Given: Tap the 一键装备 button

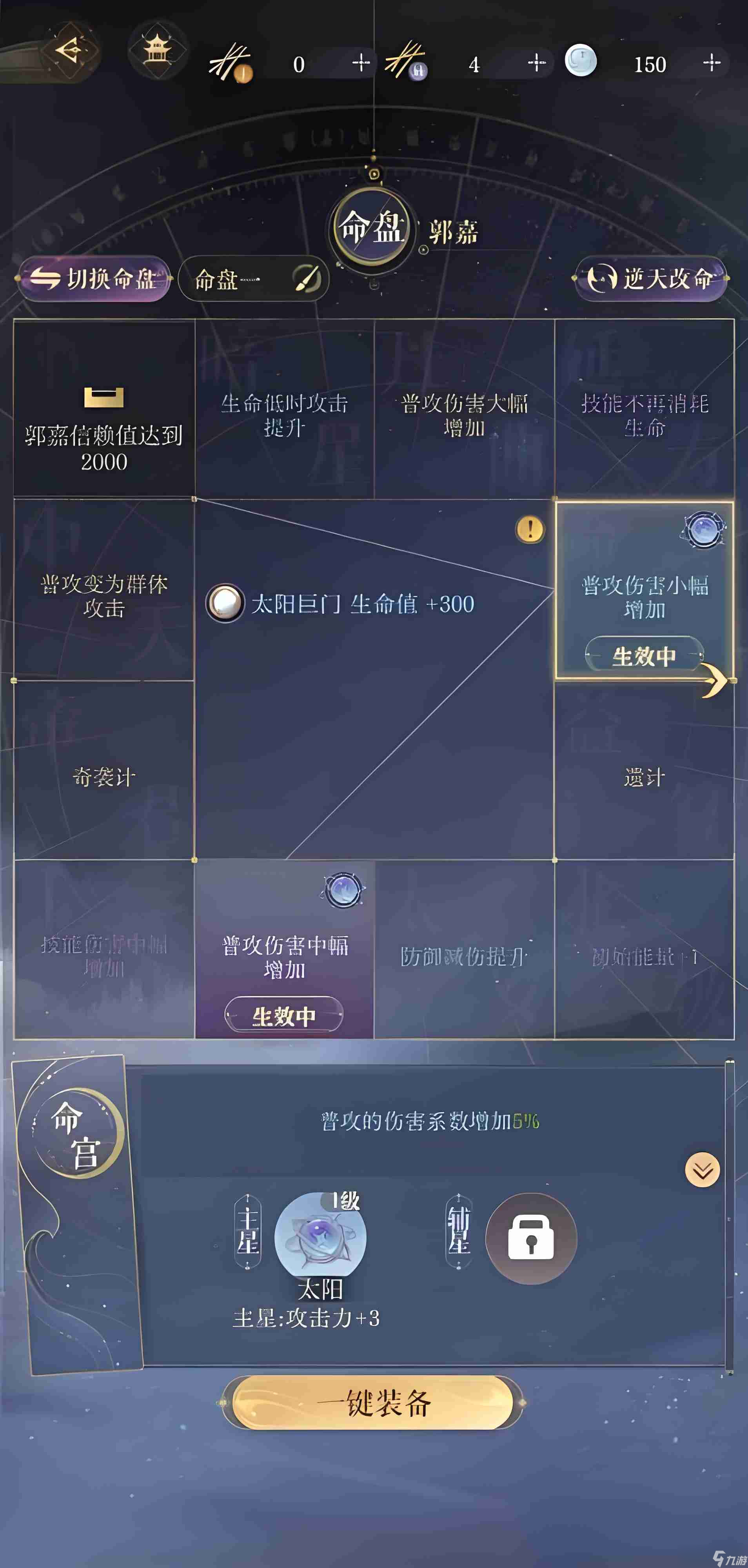Looking at the screenshot, I should point(372,1403).
